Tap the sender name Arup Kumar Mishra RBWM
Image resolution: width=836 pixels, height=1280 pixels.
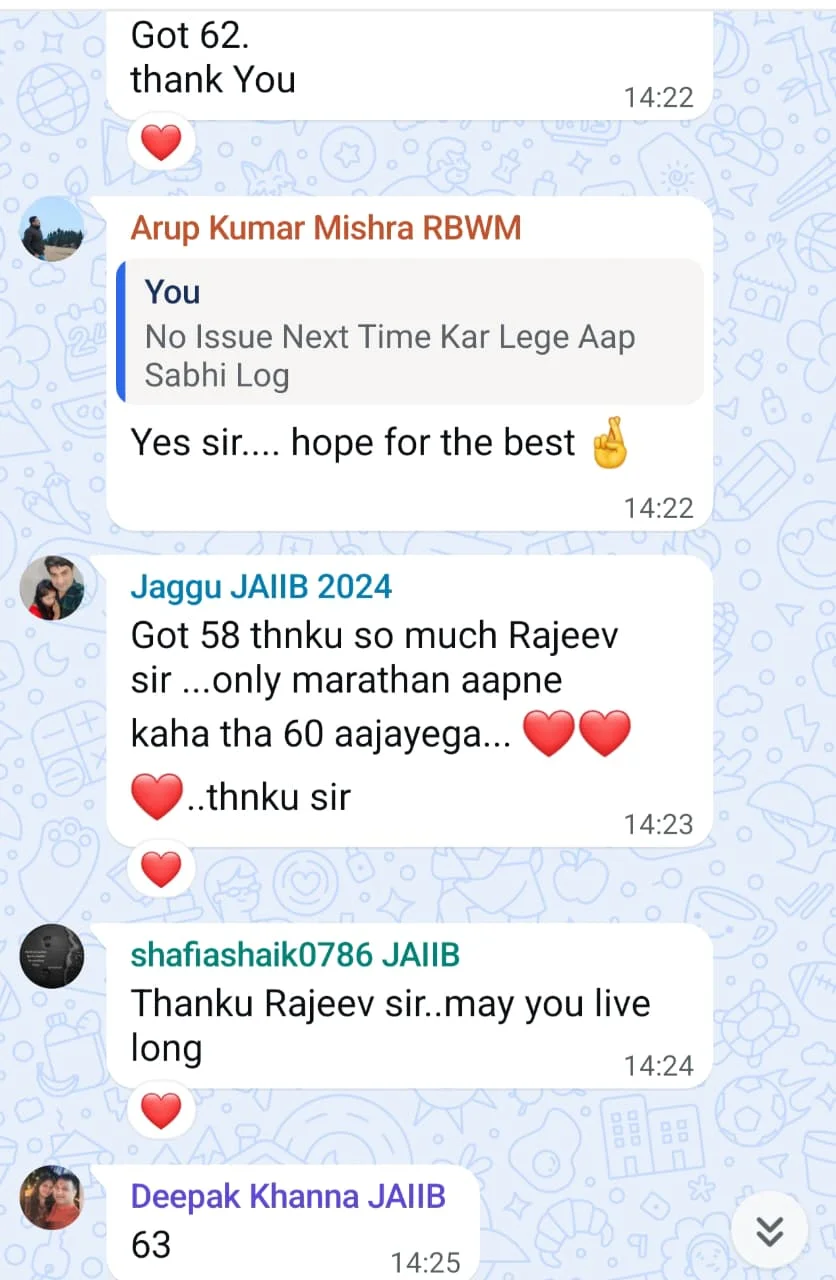[326, 228]
